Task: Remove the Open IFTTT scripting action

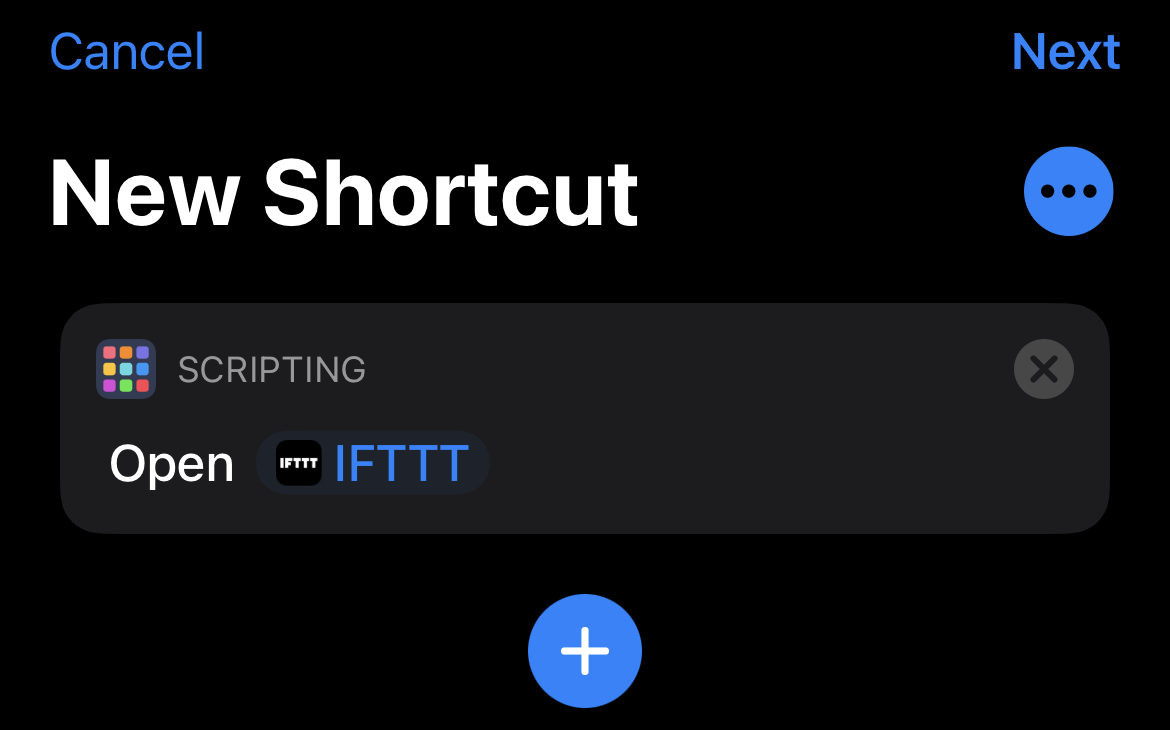Action: click(x=1043, y=370)
